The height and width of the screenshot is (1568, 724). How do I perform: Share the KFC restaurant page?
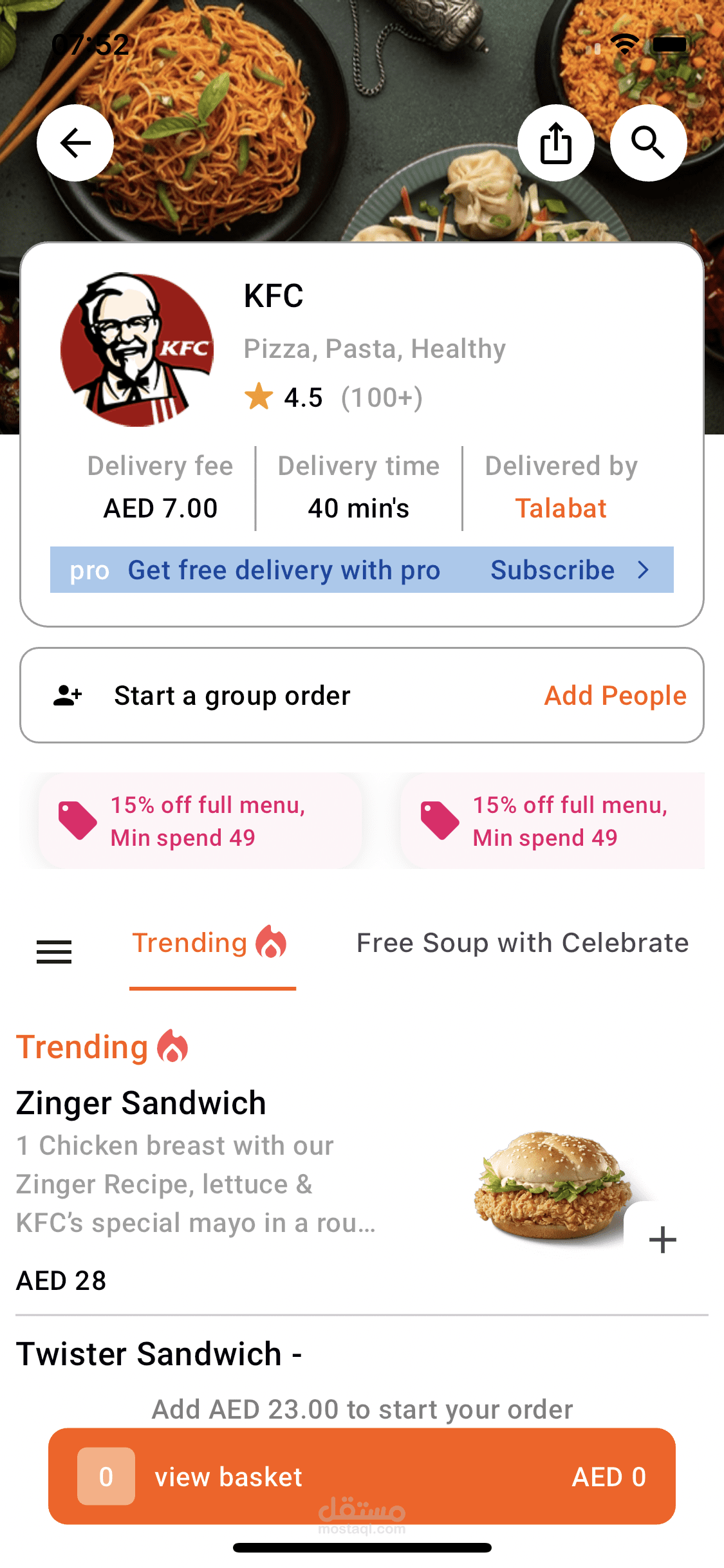pos(556,143)
